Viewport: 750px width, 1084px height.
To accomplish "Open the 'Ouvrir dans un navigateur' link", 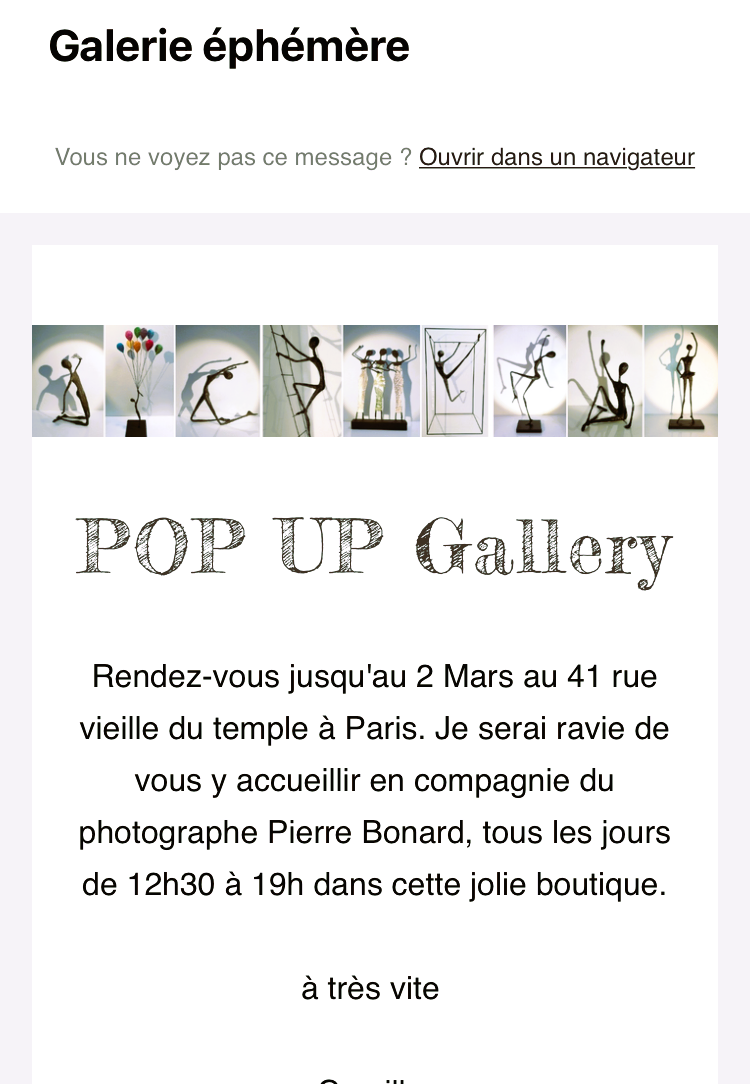I will pos(556,158).
